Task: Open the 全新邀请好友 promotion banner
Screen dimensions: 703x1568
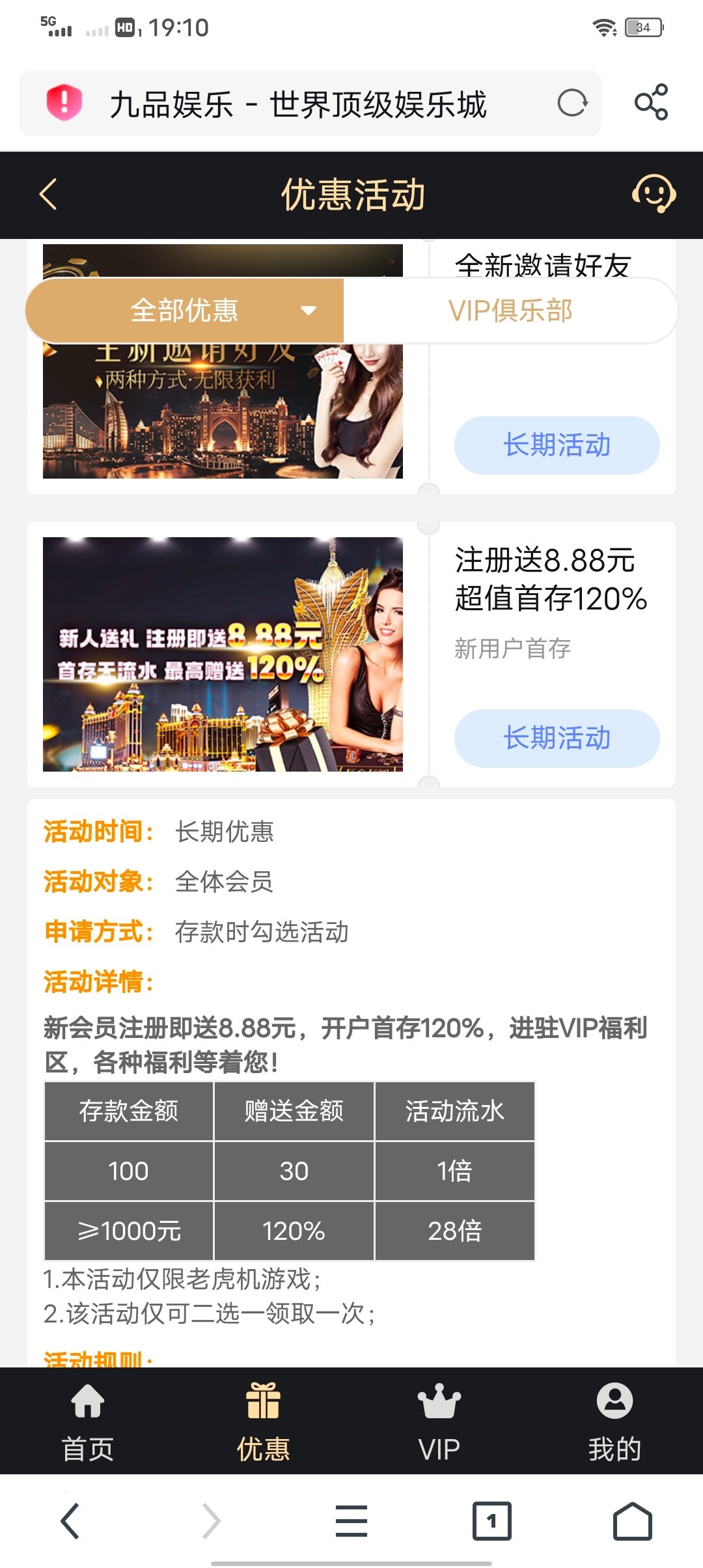Action: pos(223,410)
